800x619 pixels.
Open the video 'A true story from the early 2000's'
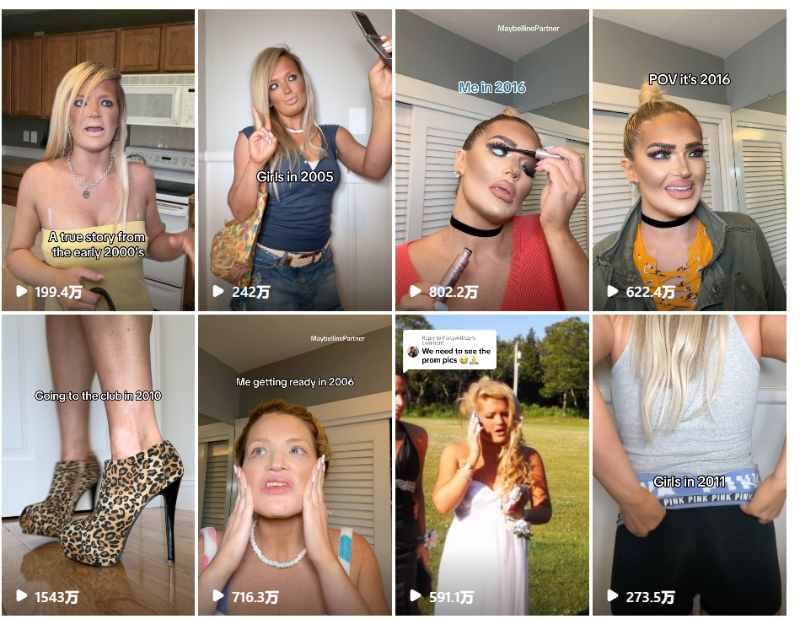[98, 160]
